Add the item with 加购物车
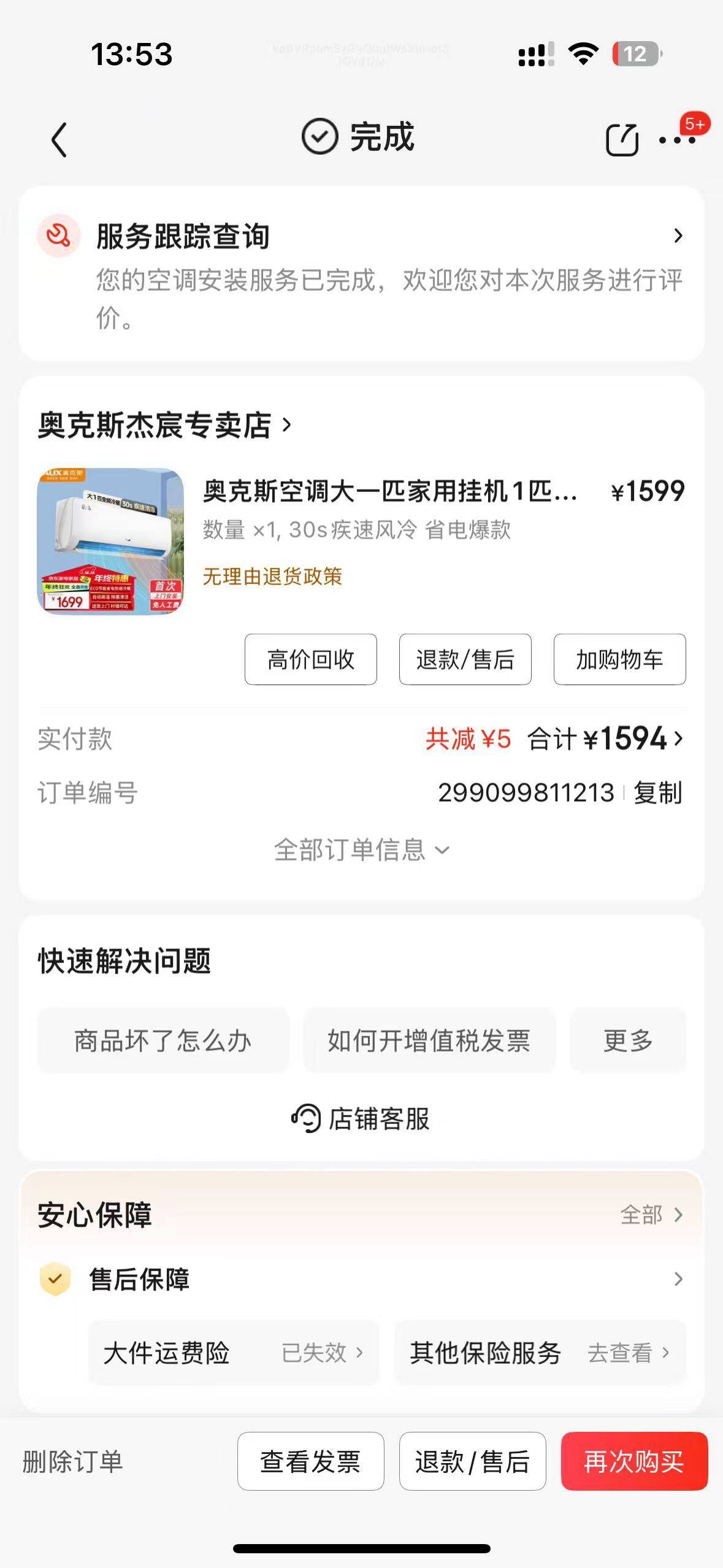 (x=619, y=659)
